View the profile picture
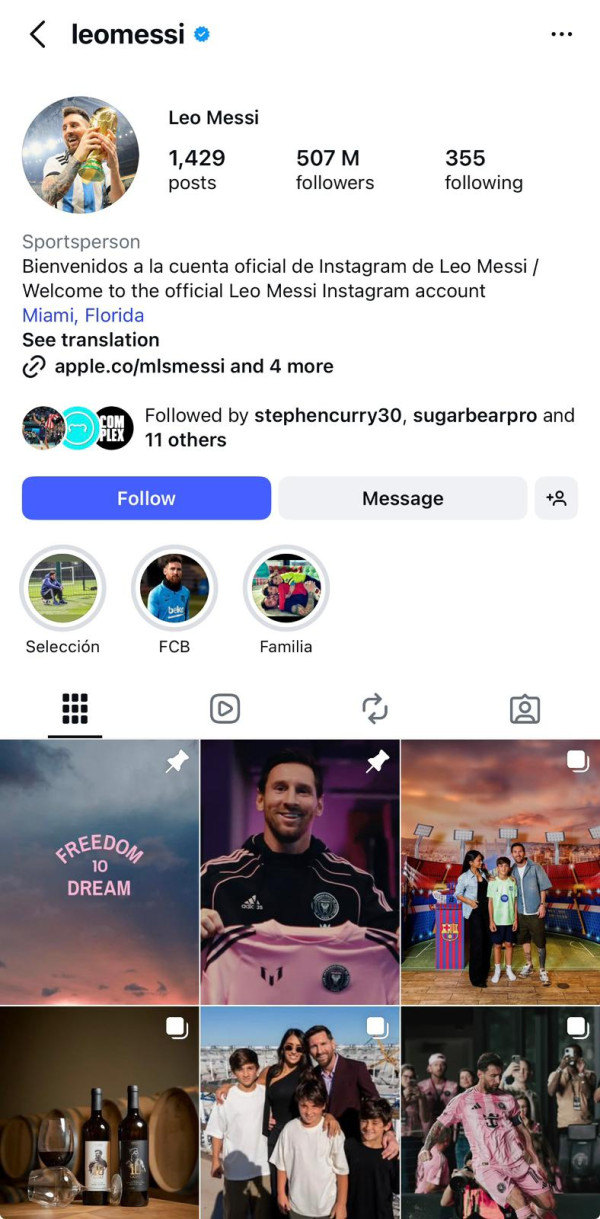 click(81, 155)
